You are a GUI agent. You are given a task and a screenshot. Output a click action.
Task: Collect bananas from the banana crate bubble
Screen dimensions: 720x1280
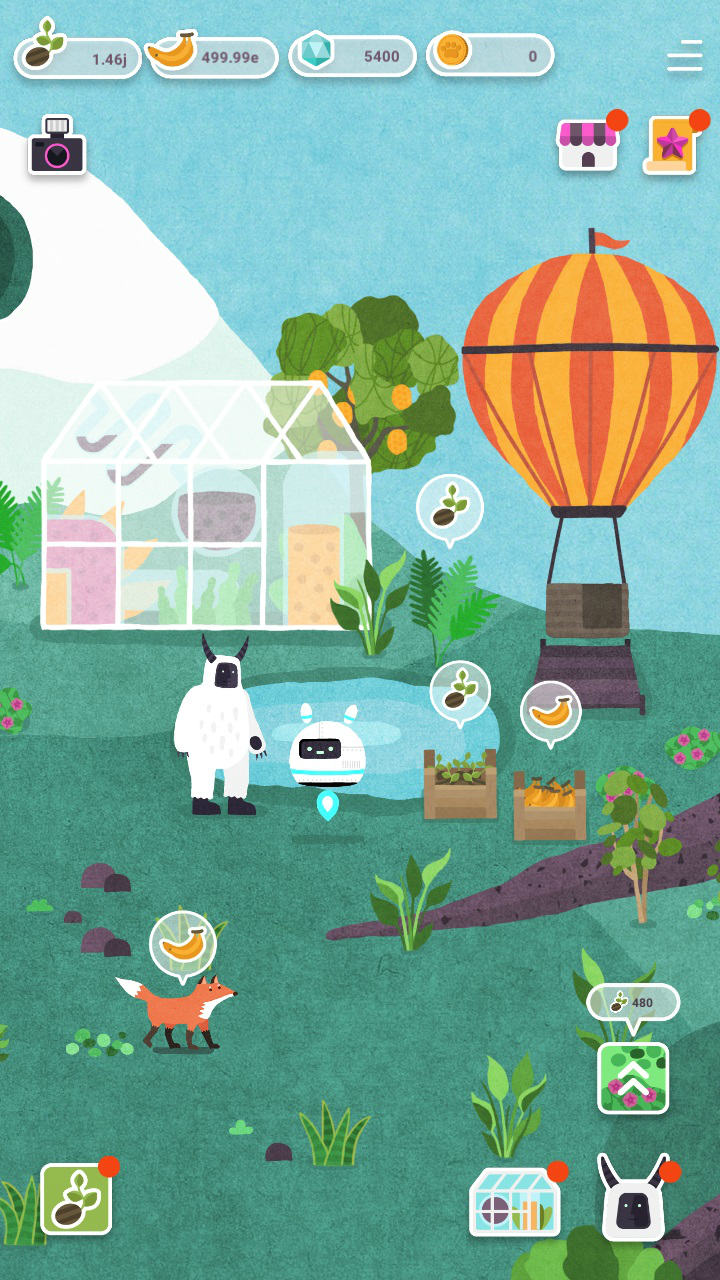coord(551,712)
